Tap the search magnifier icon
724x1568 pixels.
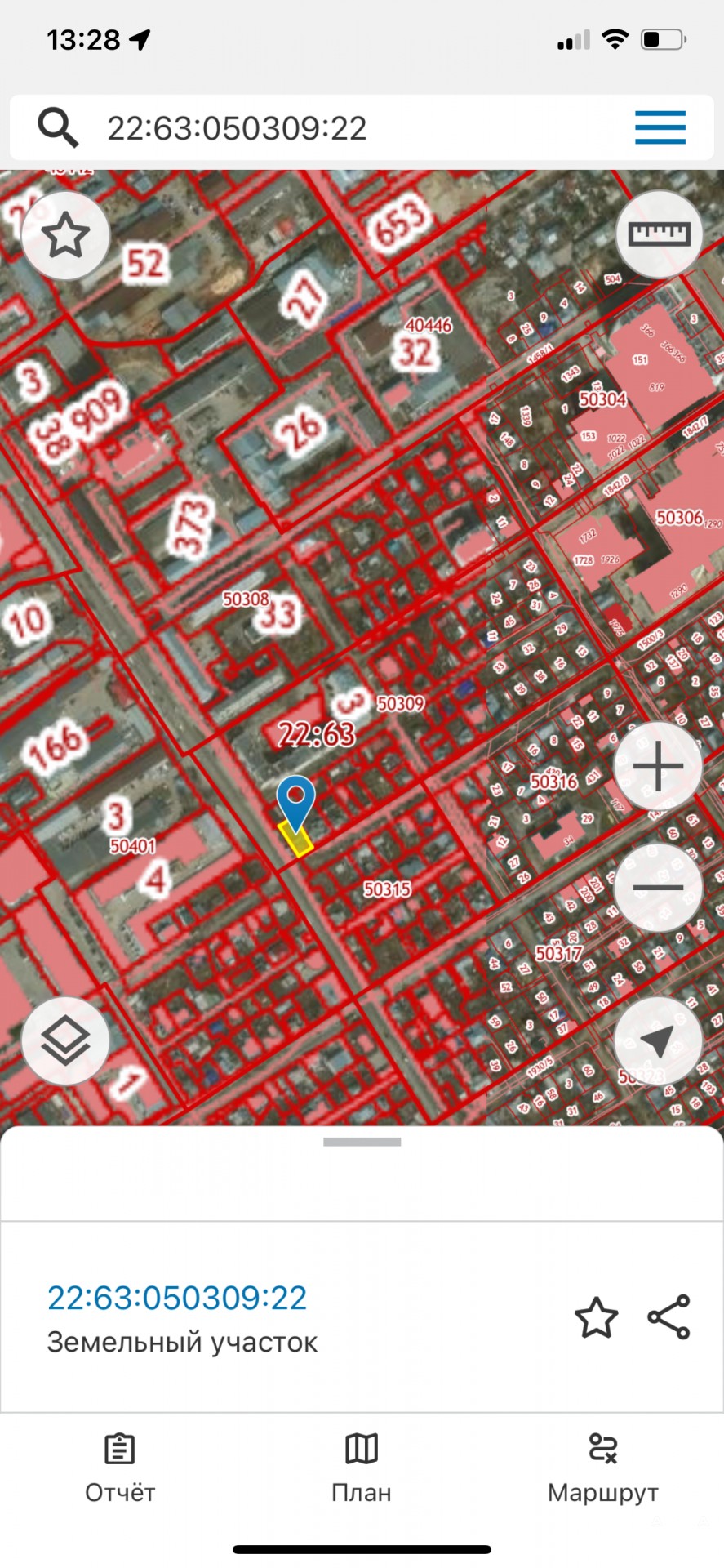tap(58, 128)
